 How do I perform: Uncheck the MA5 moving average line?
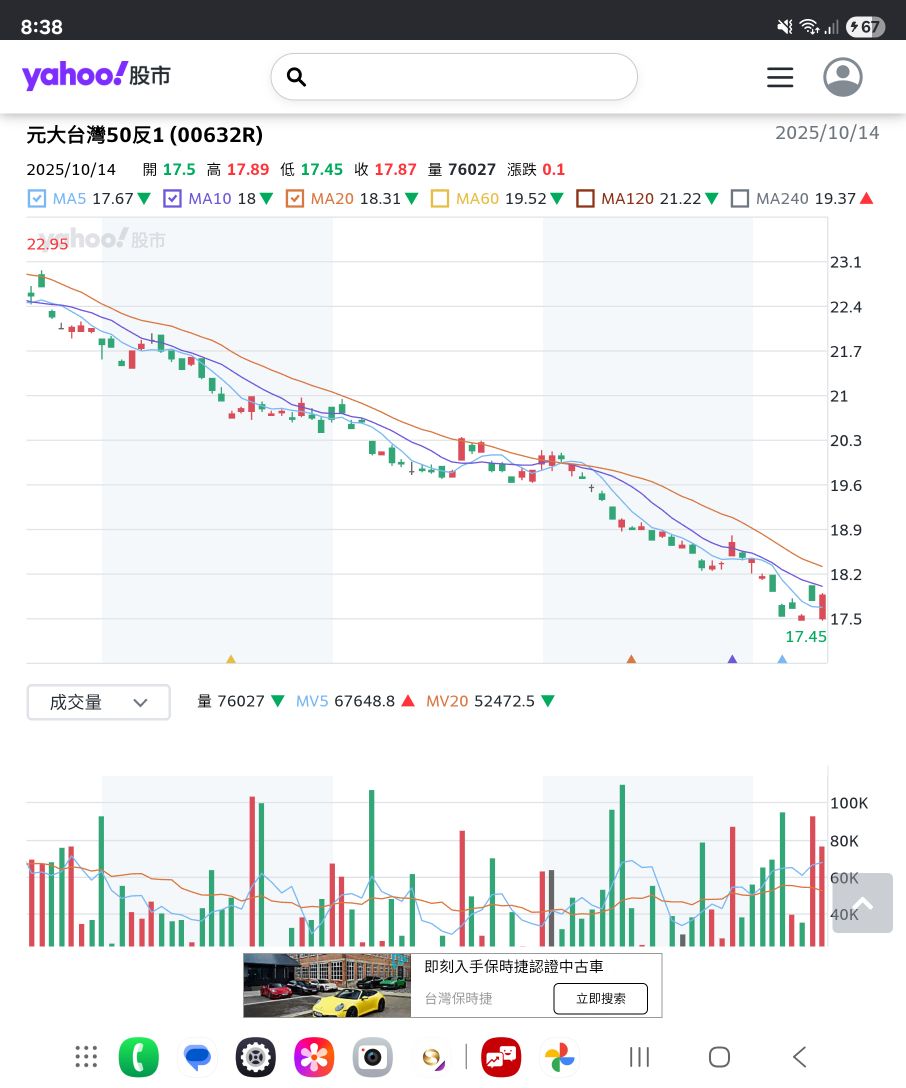click(x=37, y=199)
